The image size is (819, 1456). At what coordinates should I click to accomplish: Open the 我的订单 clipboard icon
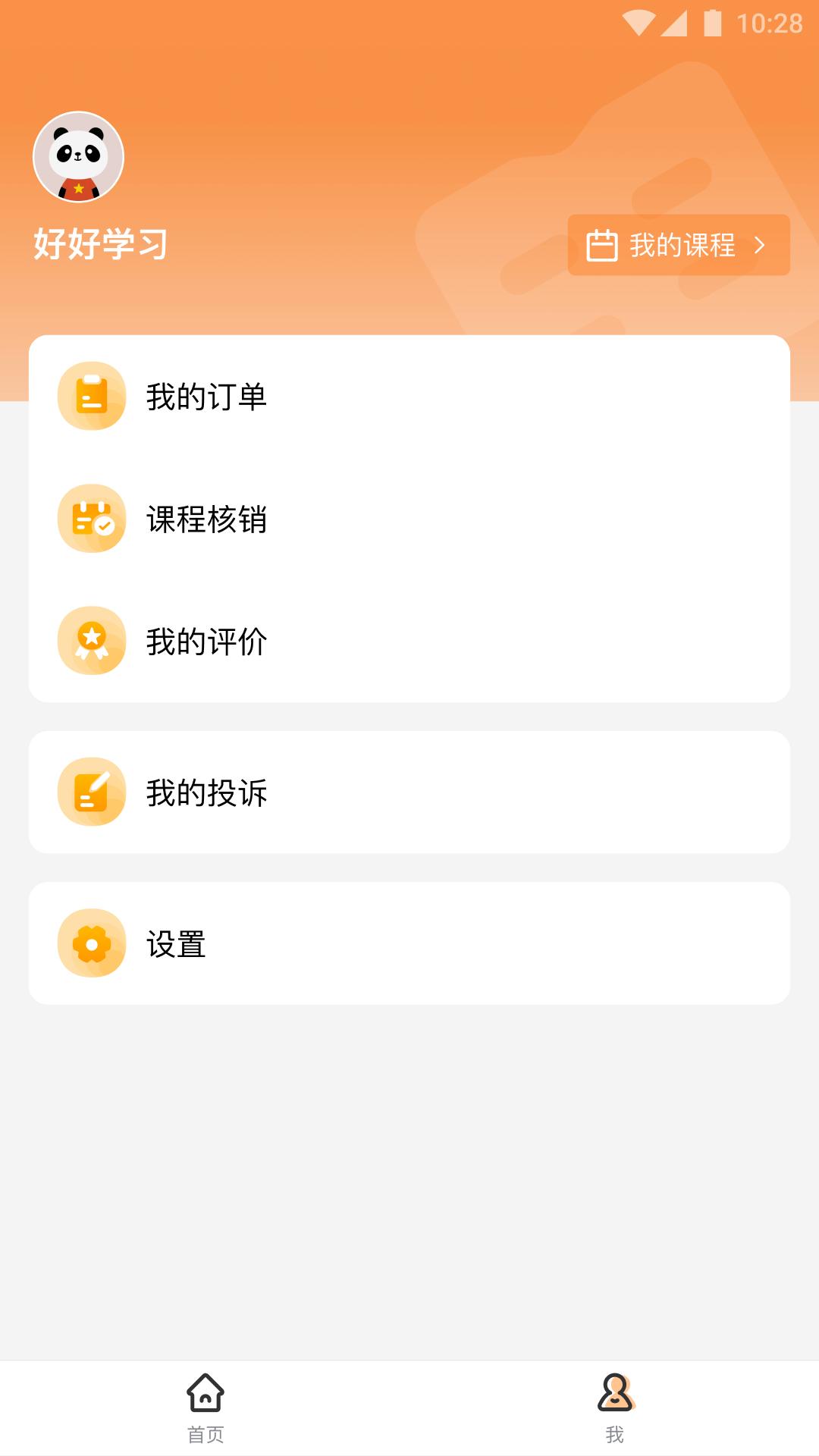pyautogui.click(x=92, y=394)
